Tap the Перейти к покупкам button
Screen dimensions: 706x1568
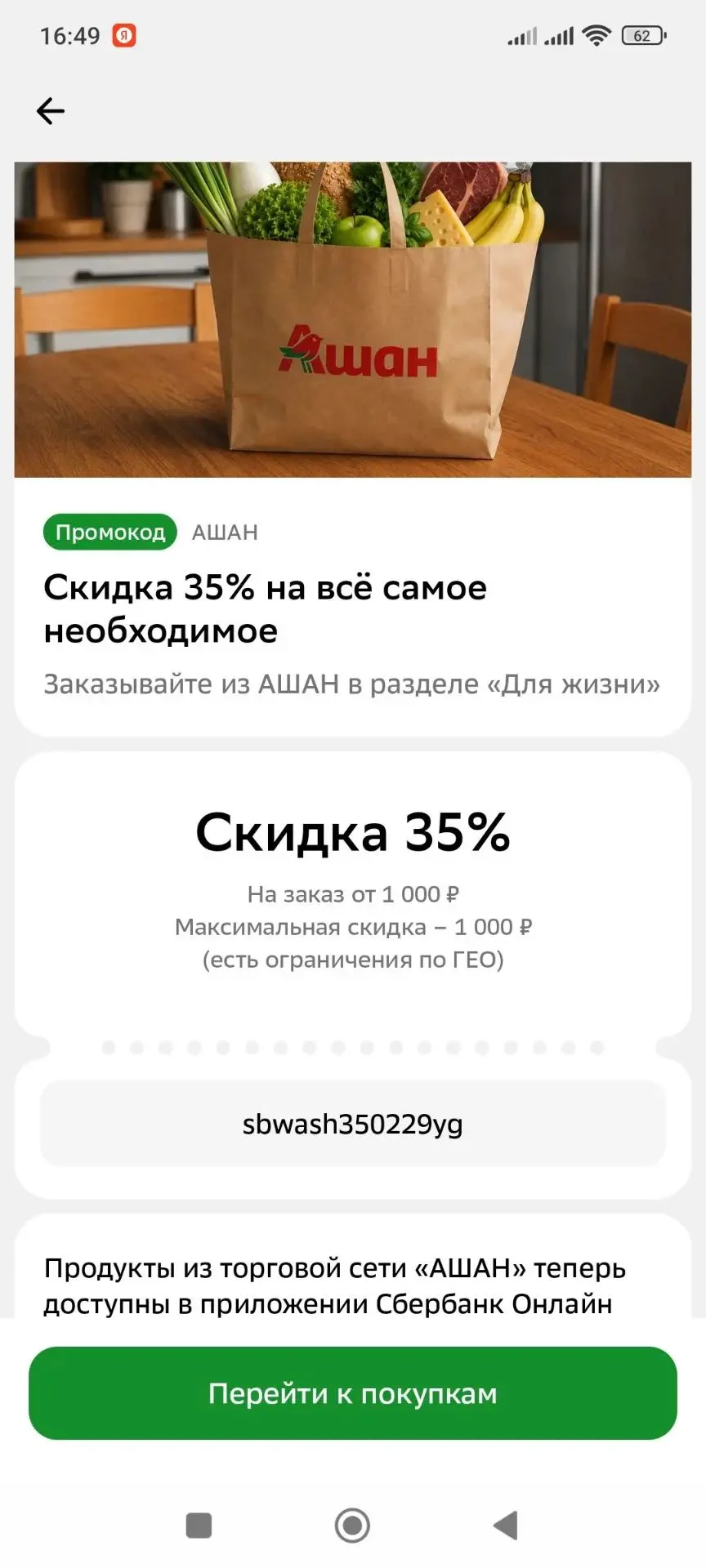[353, 1393]
